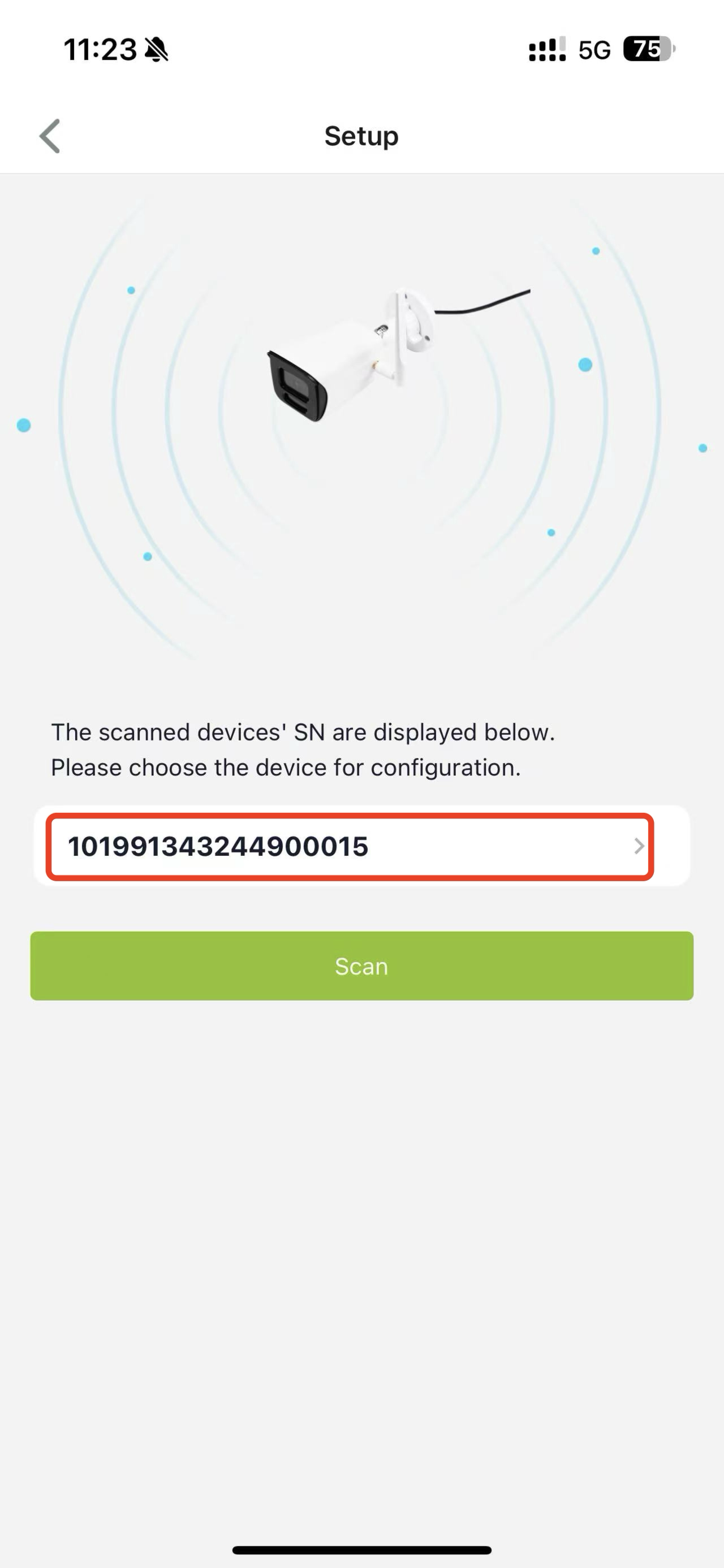Select device 10199134324490015 for configuration
Image resolution: width=724 pixels, height=1568 pixels.
point(361,846)
